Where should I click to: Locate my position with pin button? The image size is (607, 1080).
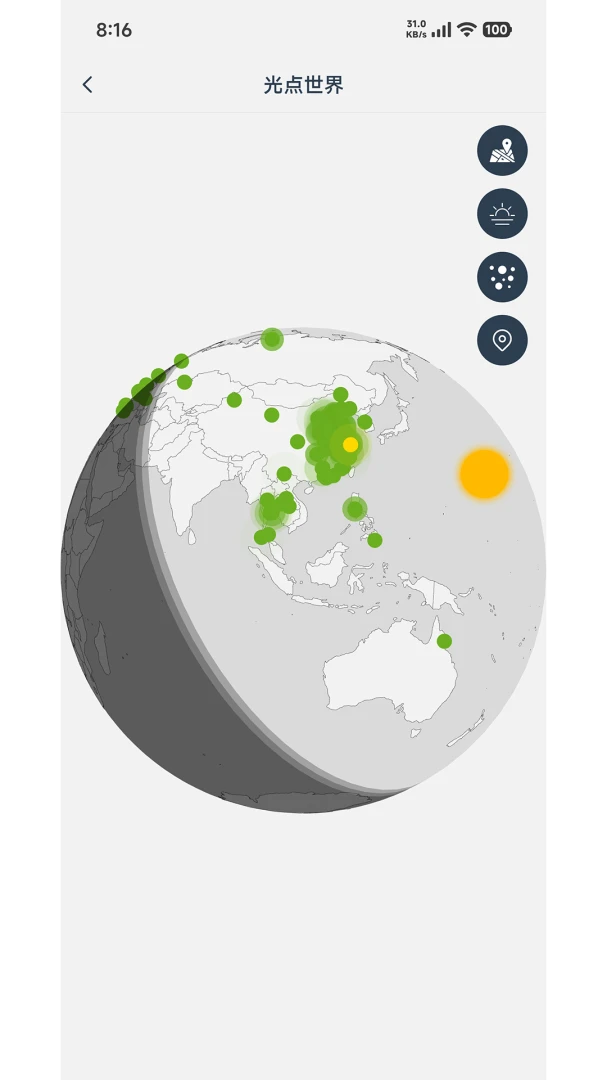[502, 340]
